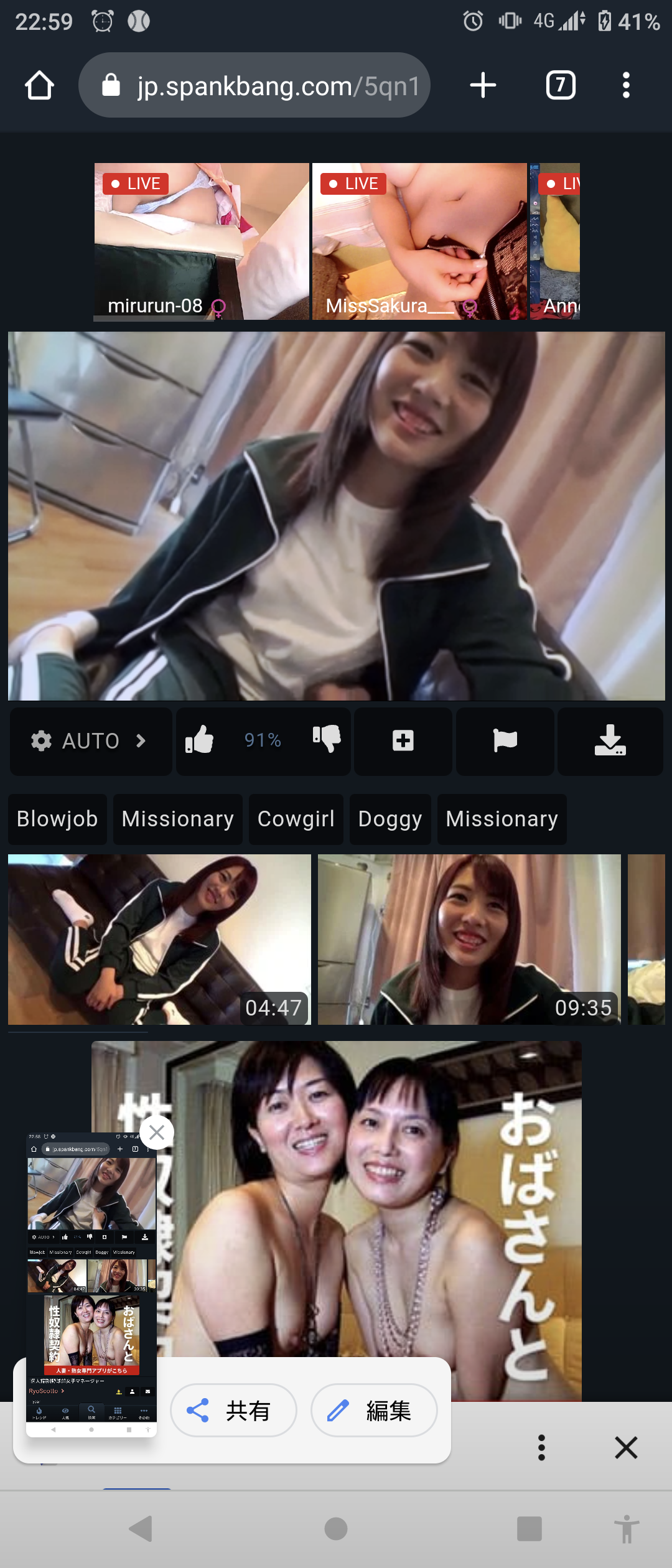Add this video to a playlist
This screenshot has width=672, height=1568.
click(403, 741)
